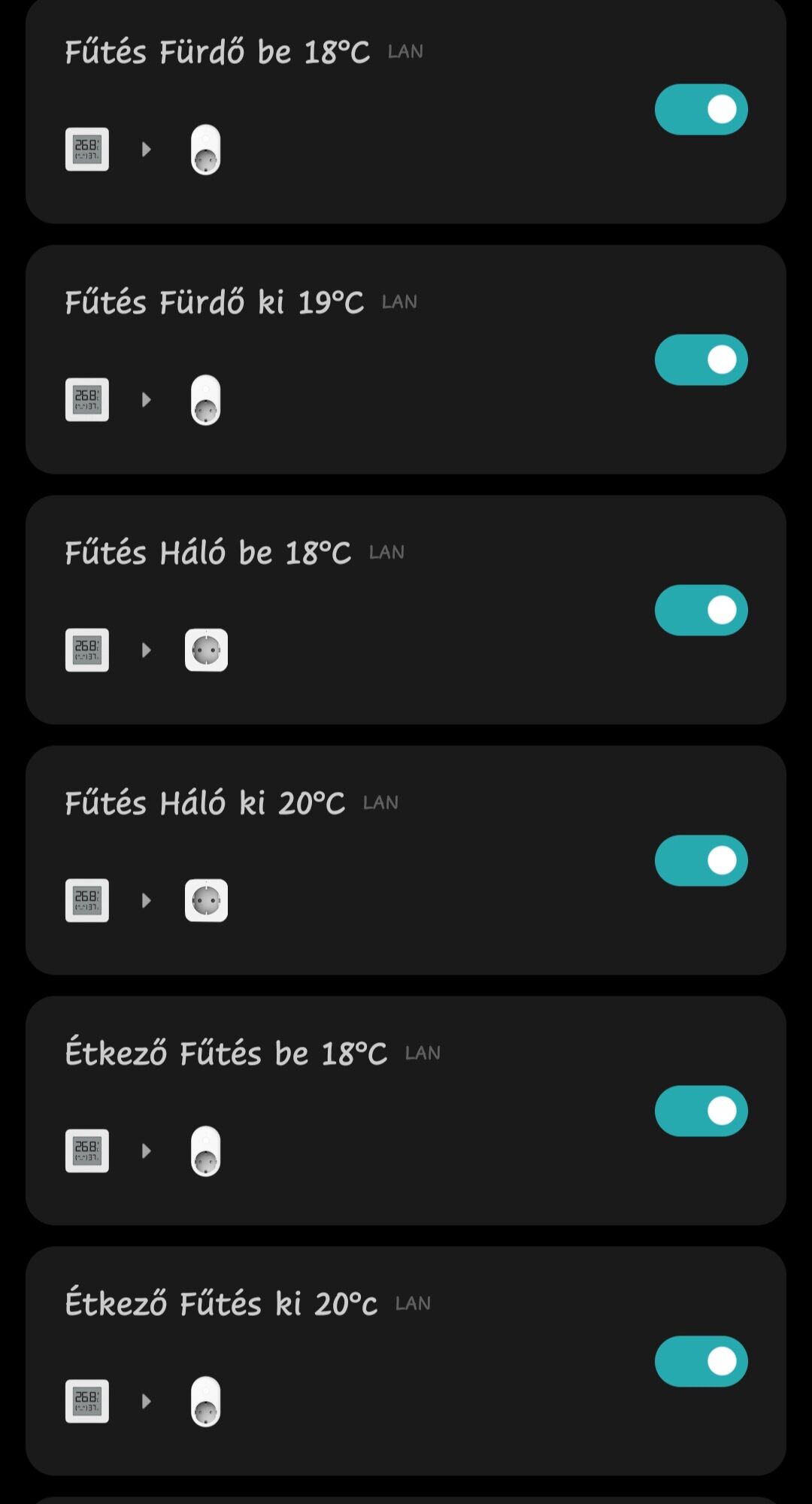The height and width of the screenshot is (1504, 812).
Task: Switch off Fűtés Háló ki 20°C rule
Action: (701, 861)
